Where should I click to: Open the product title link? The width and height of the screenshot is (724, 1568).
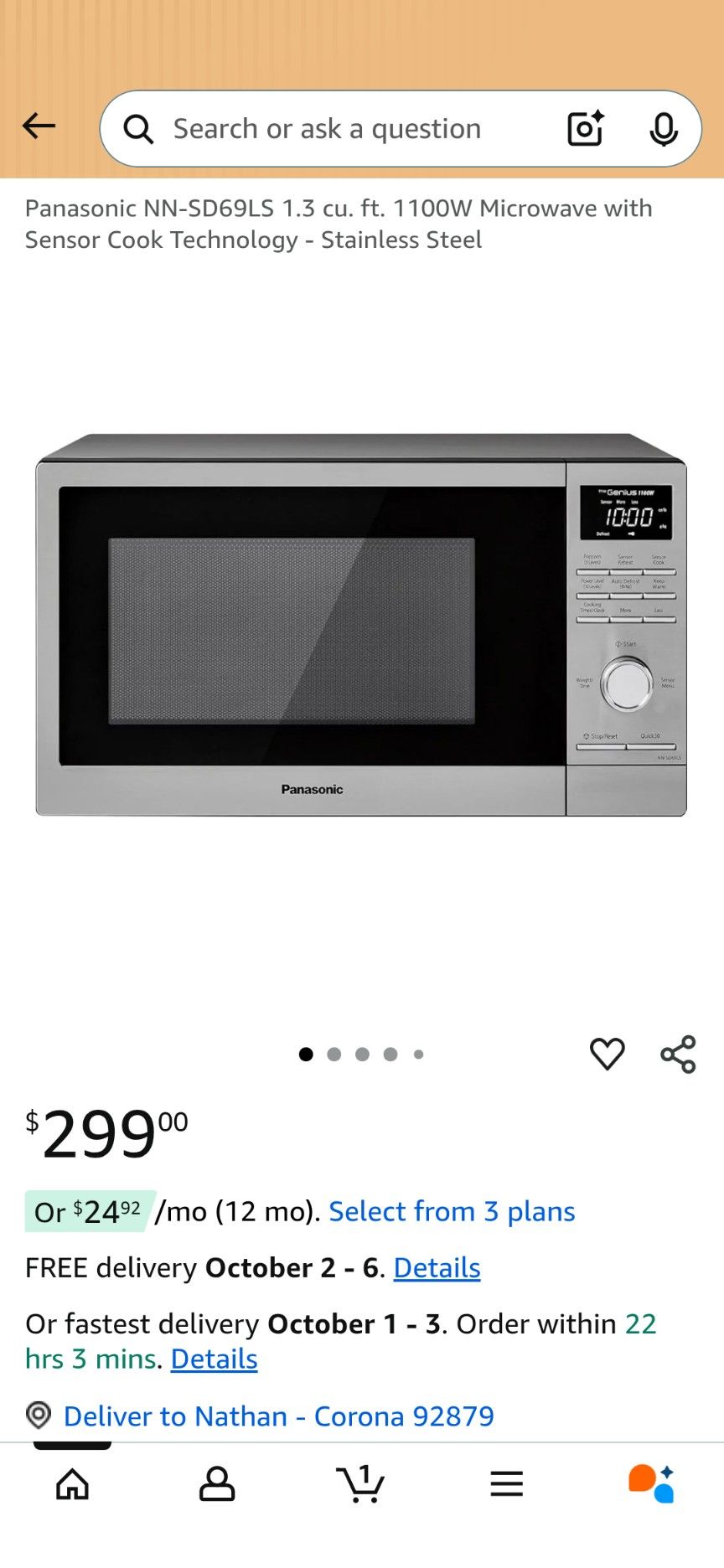[339, 224]
